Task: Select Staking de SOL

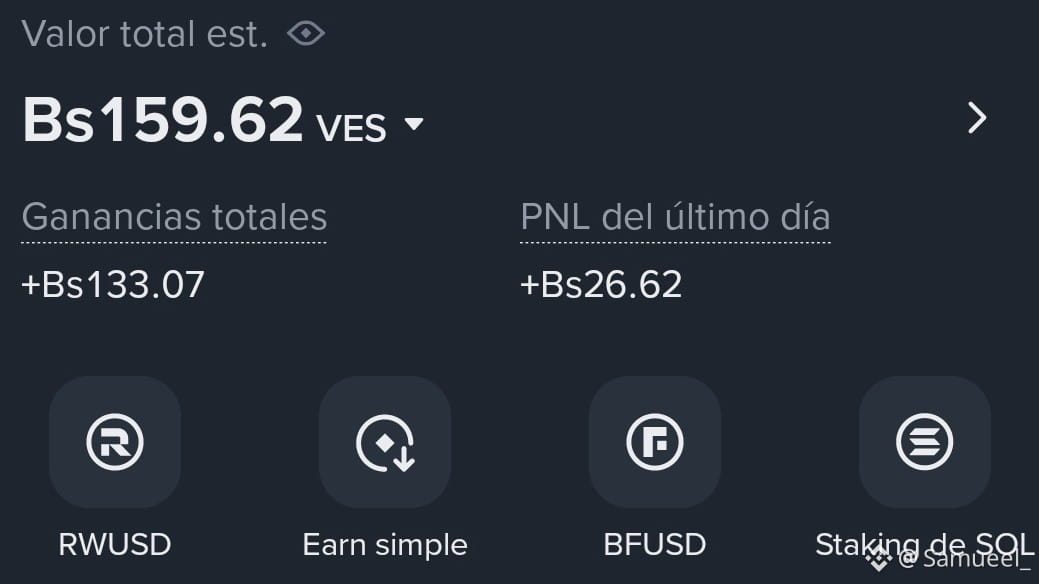Action: point(924,442)
